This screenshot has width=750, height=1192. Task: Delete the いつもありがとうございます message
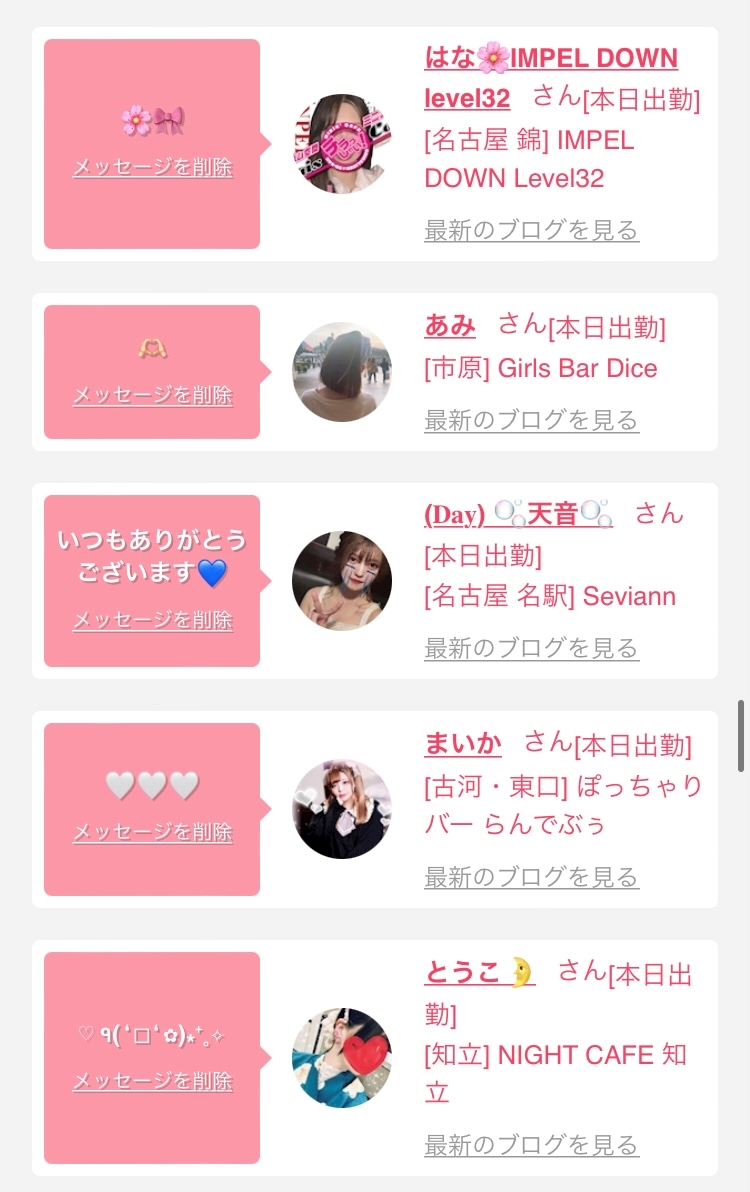click(x=153, y=620)
